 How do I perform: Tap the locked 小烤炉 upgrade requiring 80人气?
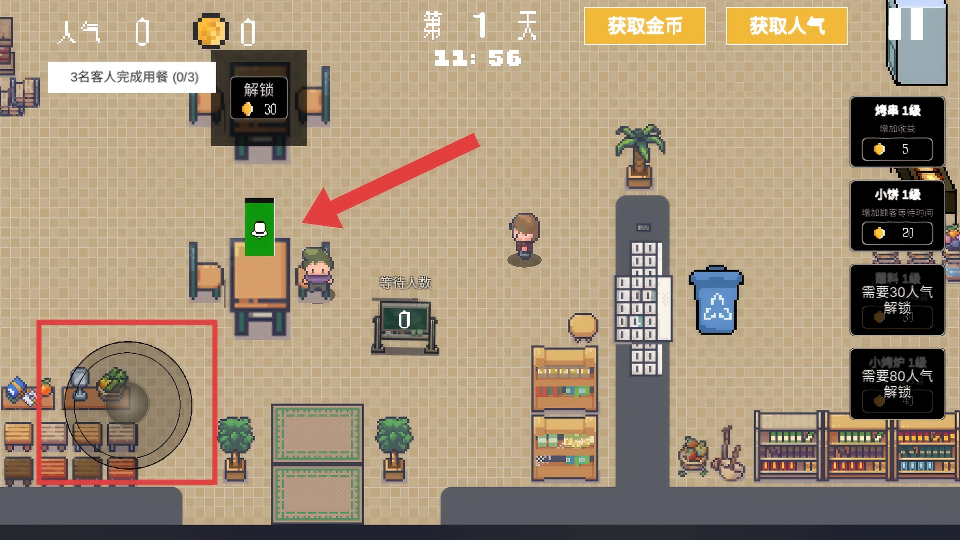897,384
